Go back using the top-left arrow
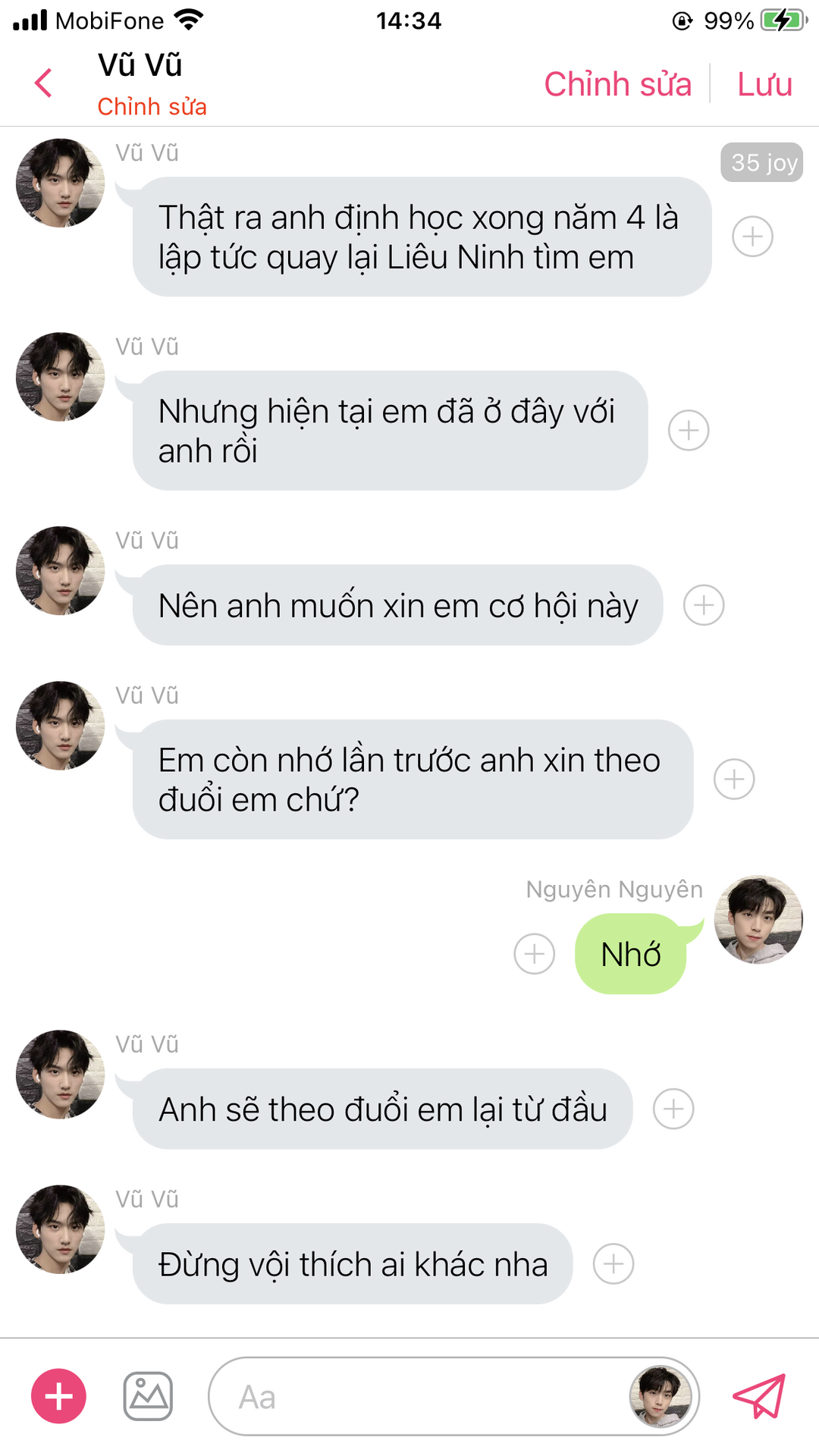Screen dimensions: 819x1456 [44, 83]
